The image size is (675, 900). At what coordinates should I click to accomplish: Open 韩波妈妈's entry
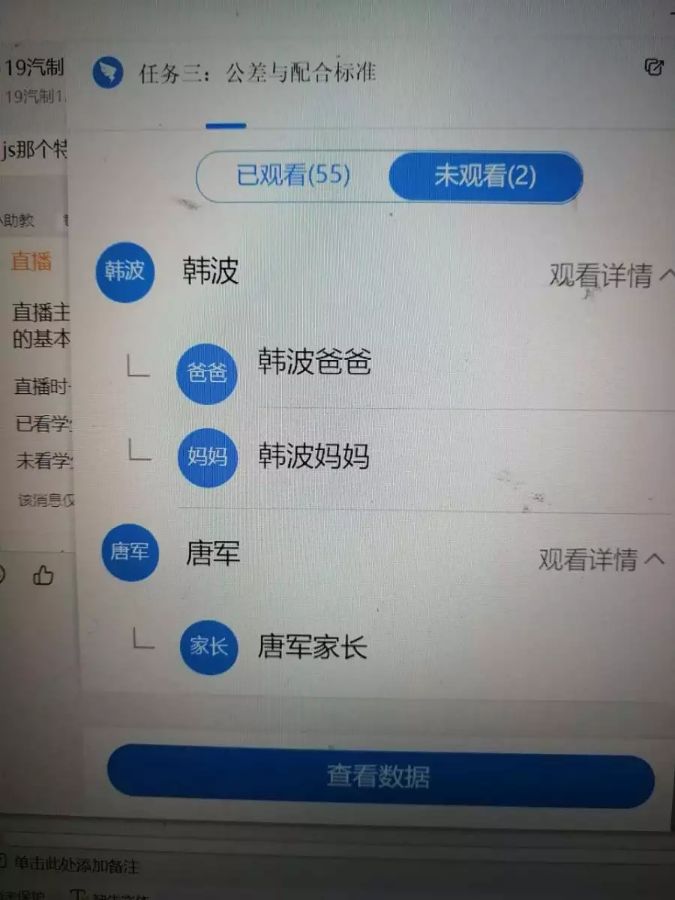(313, 456)
